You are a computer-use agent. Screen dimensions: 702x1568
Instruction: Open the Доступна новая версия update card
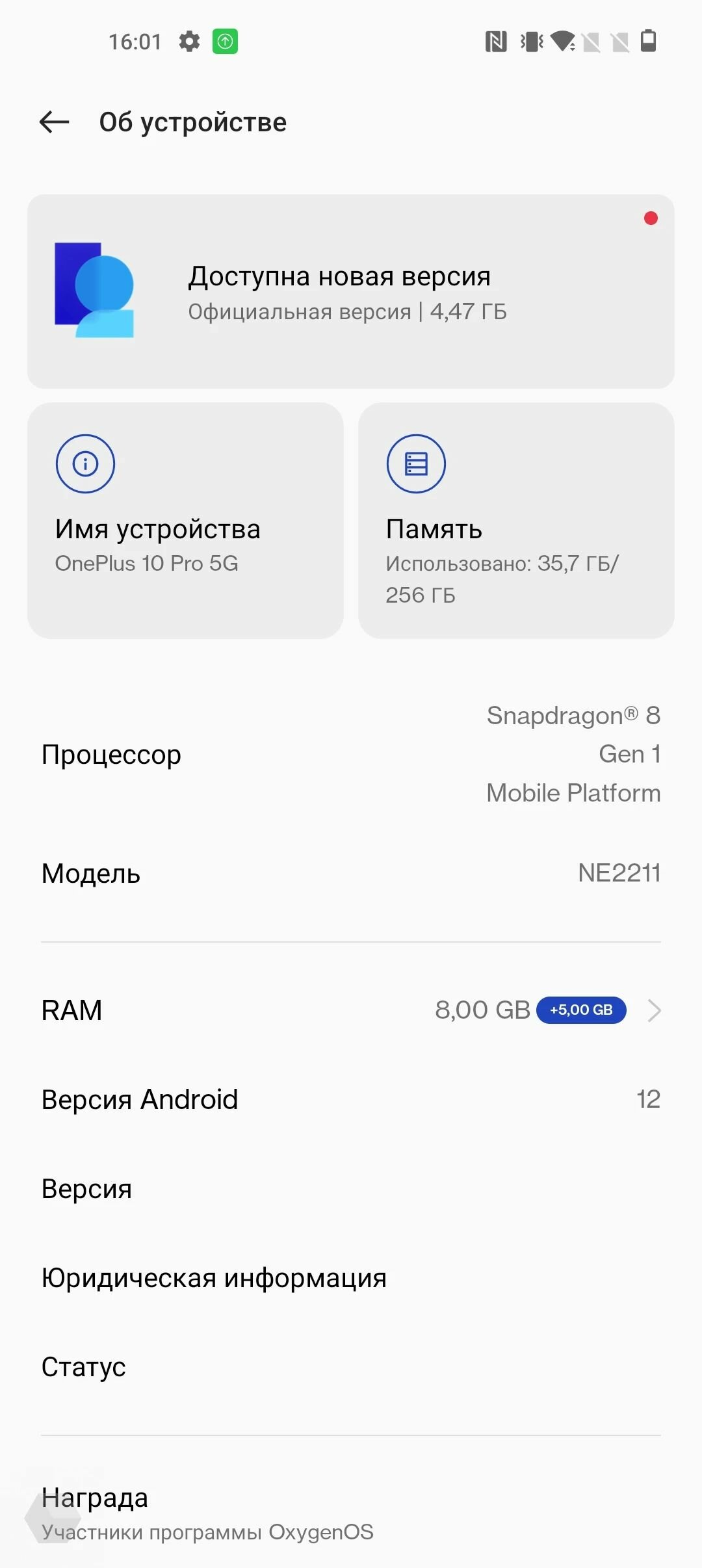click(x=351, y=291)
